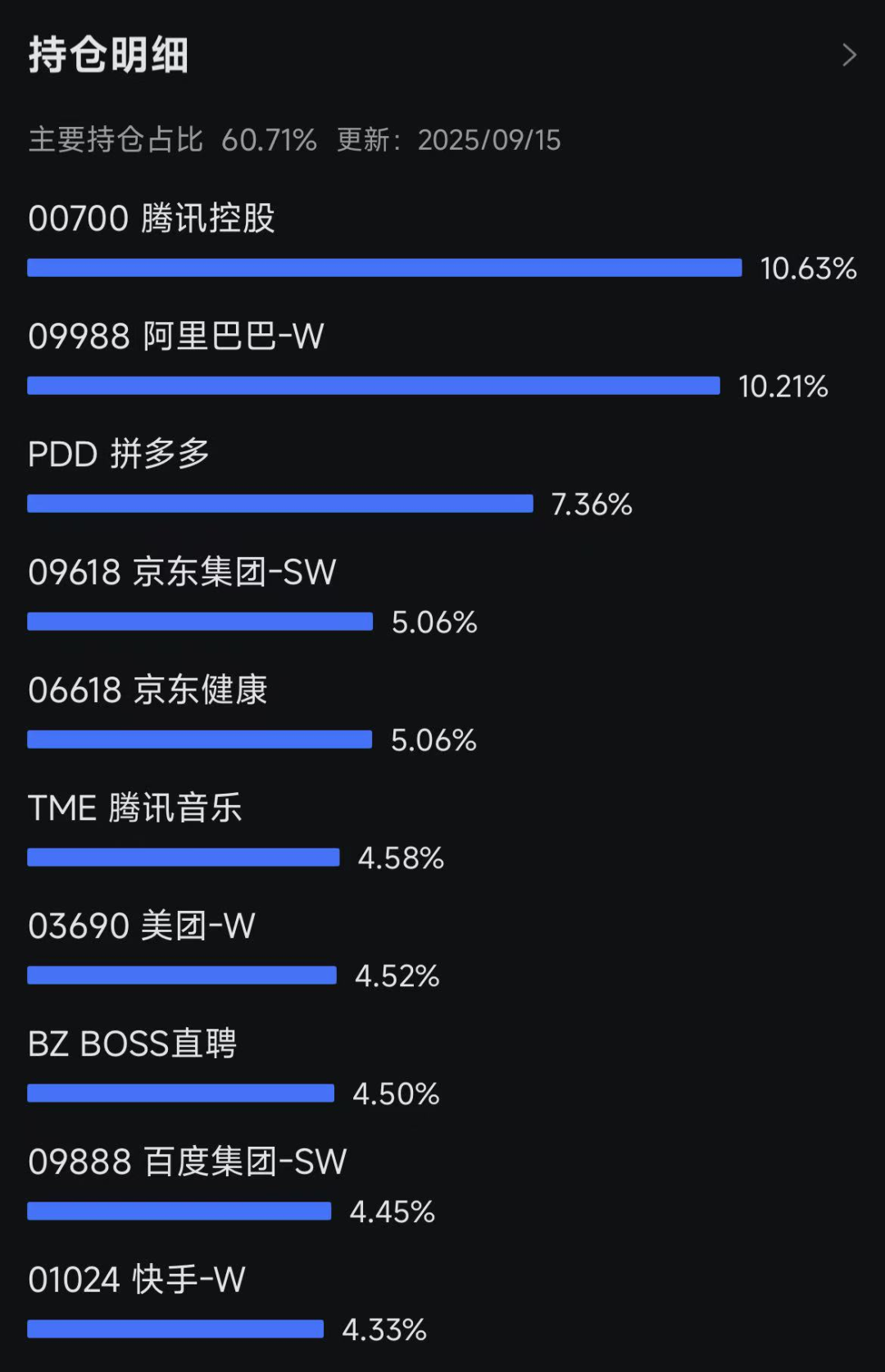Open full 持仓明细 via chevron arrow
The width and height of the screenshot is (885, 1372).
(x=849, y=56)
